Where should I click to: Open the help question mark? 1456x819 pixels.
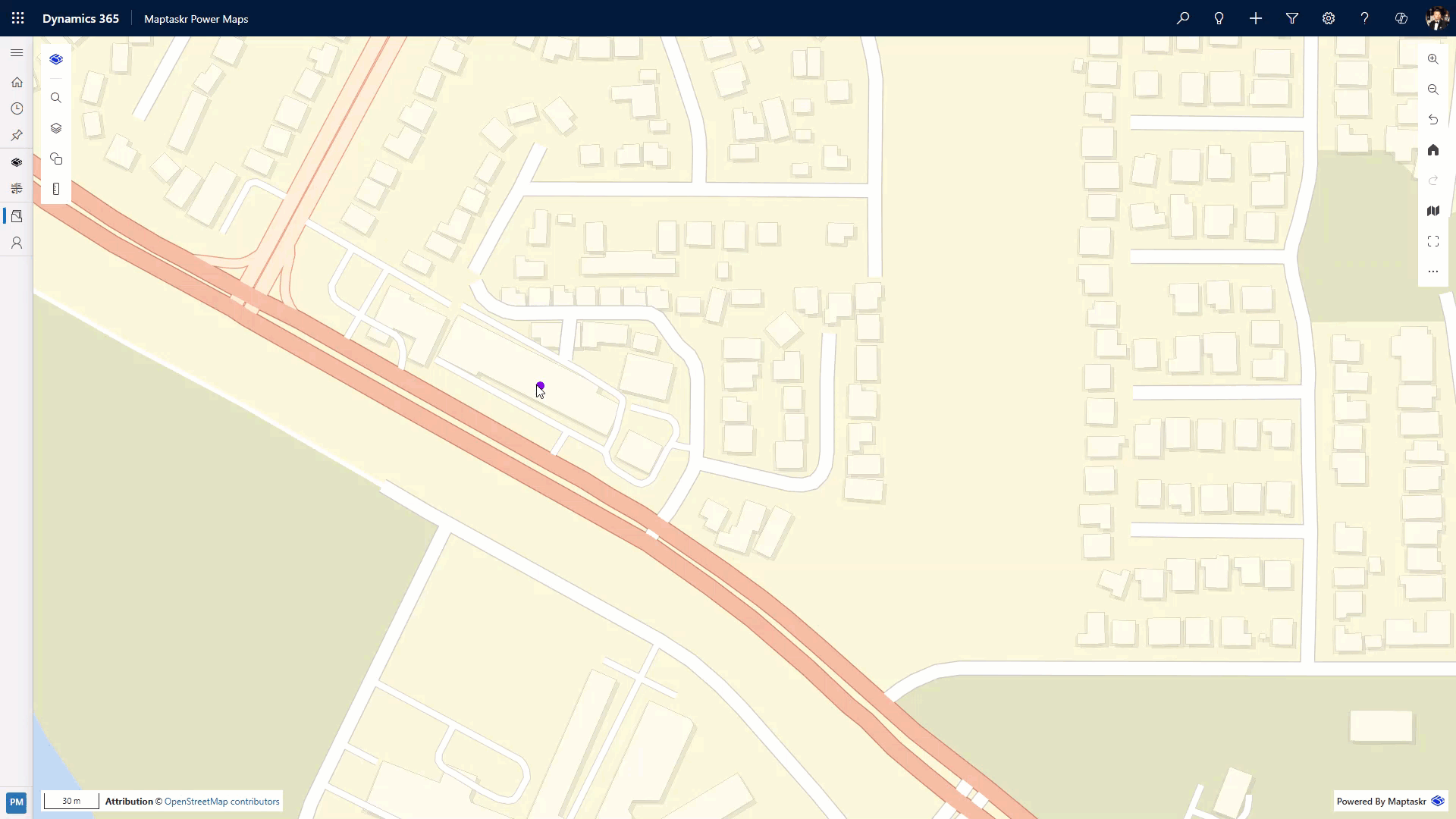coord(1365,18)
